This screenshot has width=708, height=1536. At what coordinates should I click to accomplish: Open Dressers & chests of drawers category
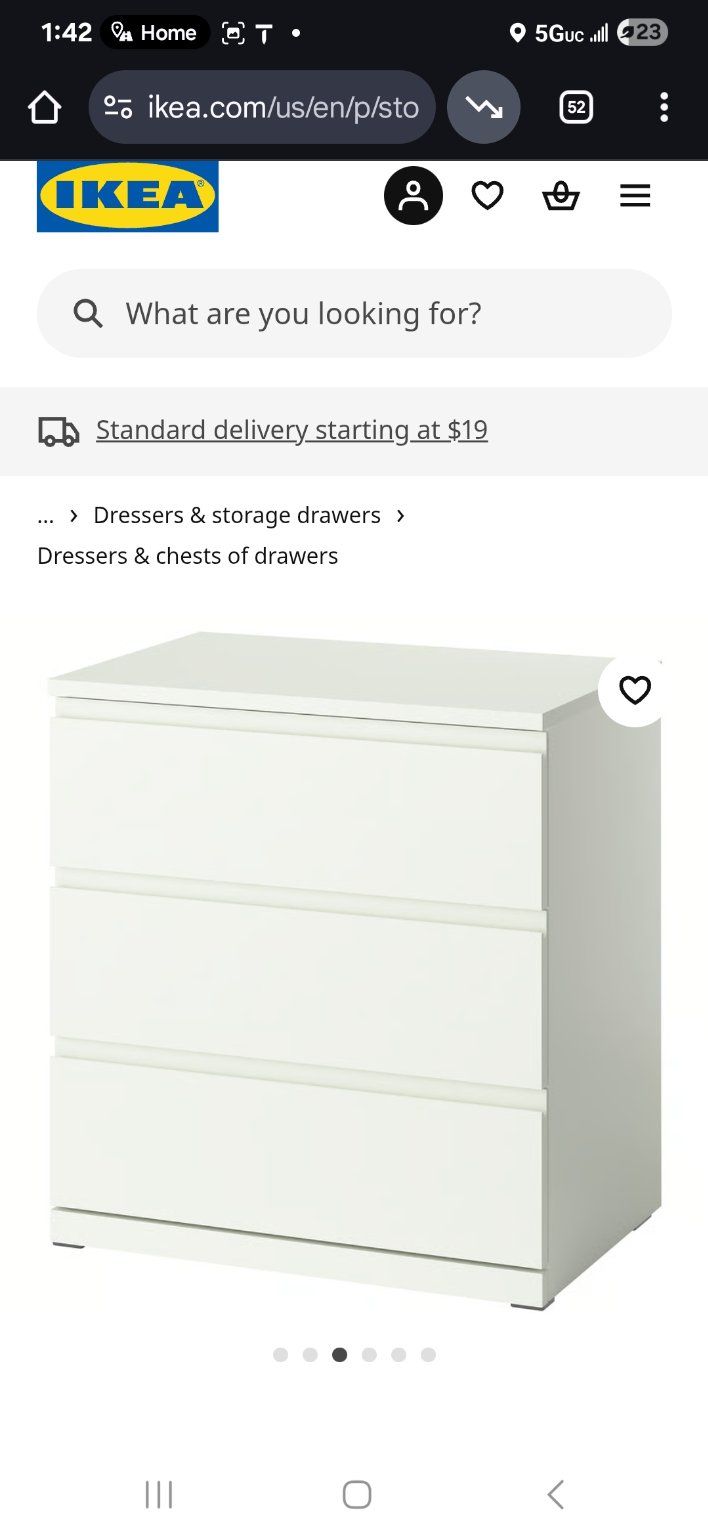[x=188, y=556]
